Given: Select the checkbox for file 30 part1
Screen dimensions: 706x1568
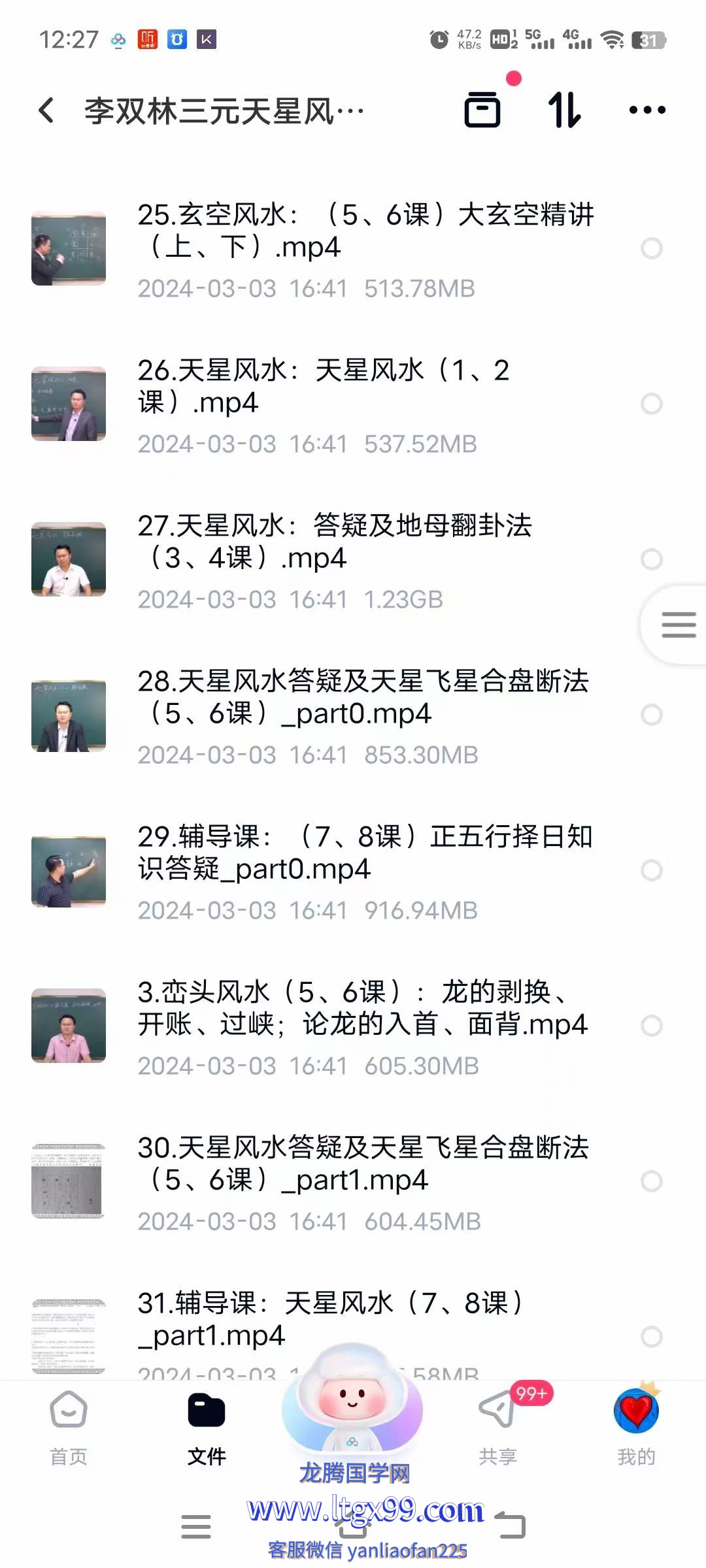Looking at the screenshot, I should click(651, 1181).
